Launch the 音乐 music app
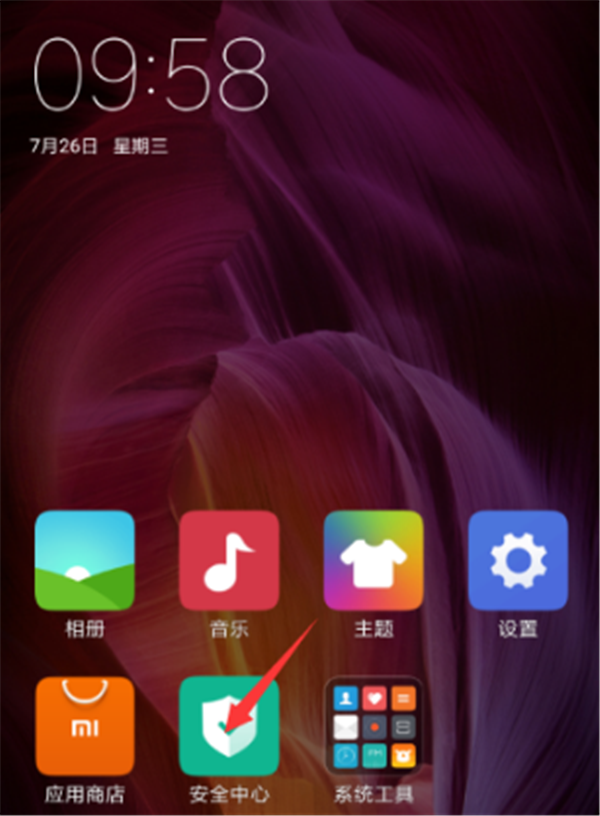Screen dimensions: 600x816 coord(228,560)
